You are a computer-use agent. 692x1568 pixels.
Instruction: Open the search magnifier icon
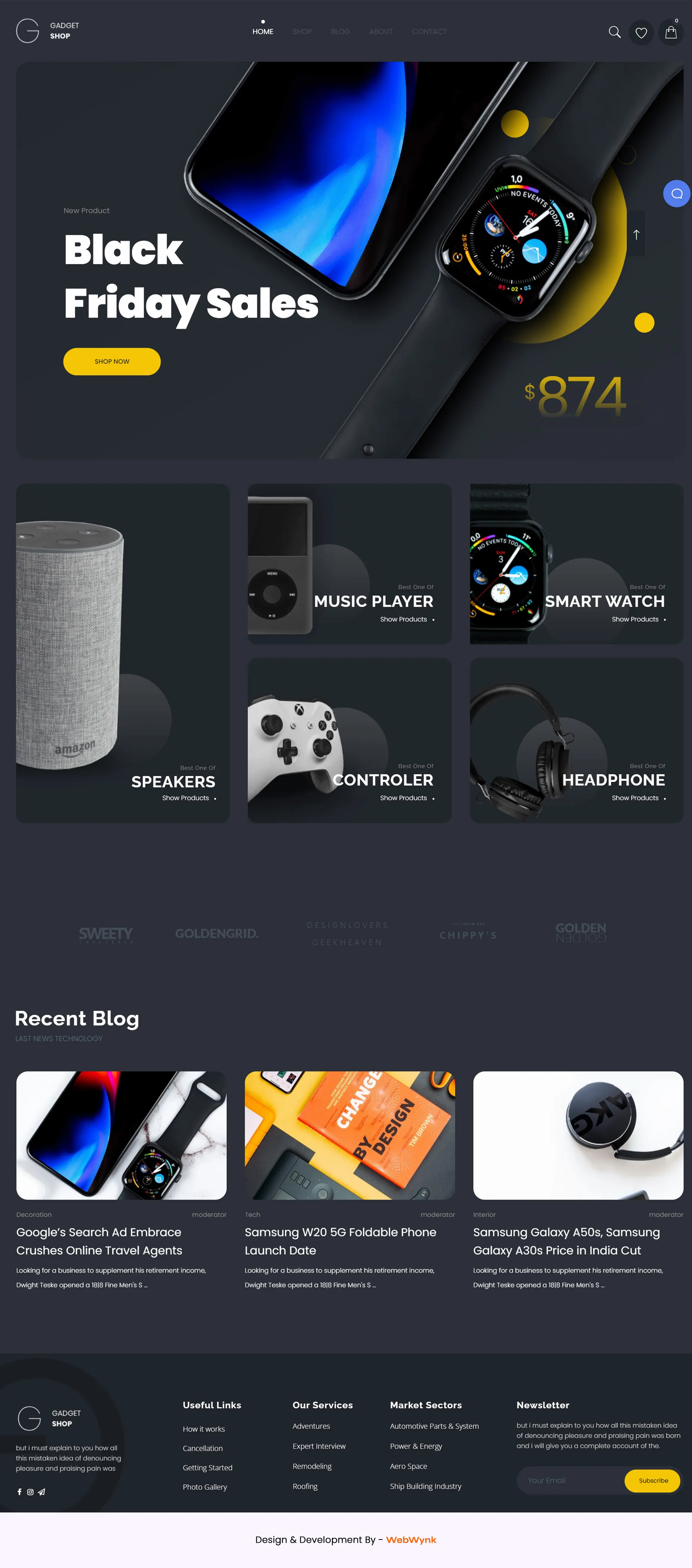(x=614, y=32)
